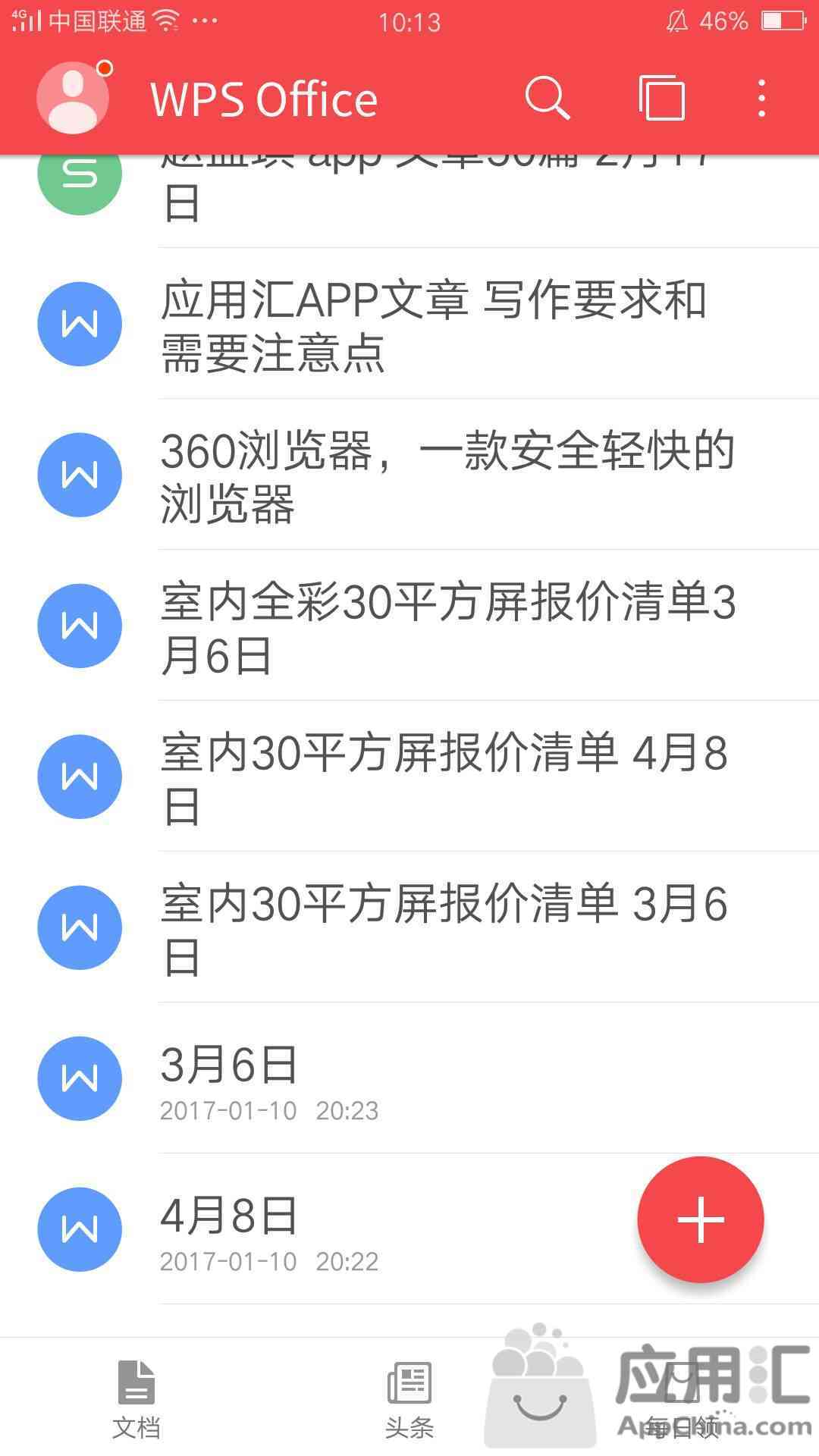Viewport: 819px width, 1456px height.
Task: Open document 室内全彩30平方屏报价清单3月6日
Action: [x=409, y=626]
